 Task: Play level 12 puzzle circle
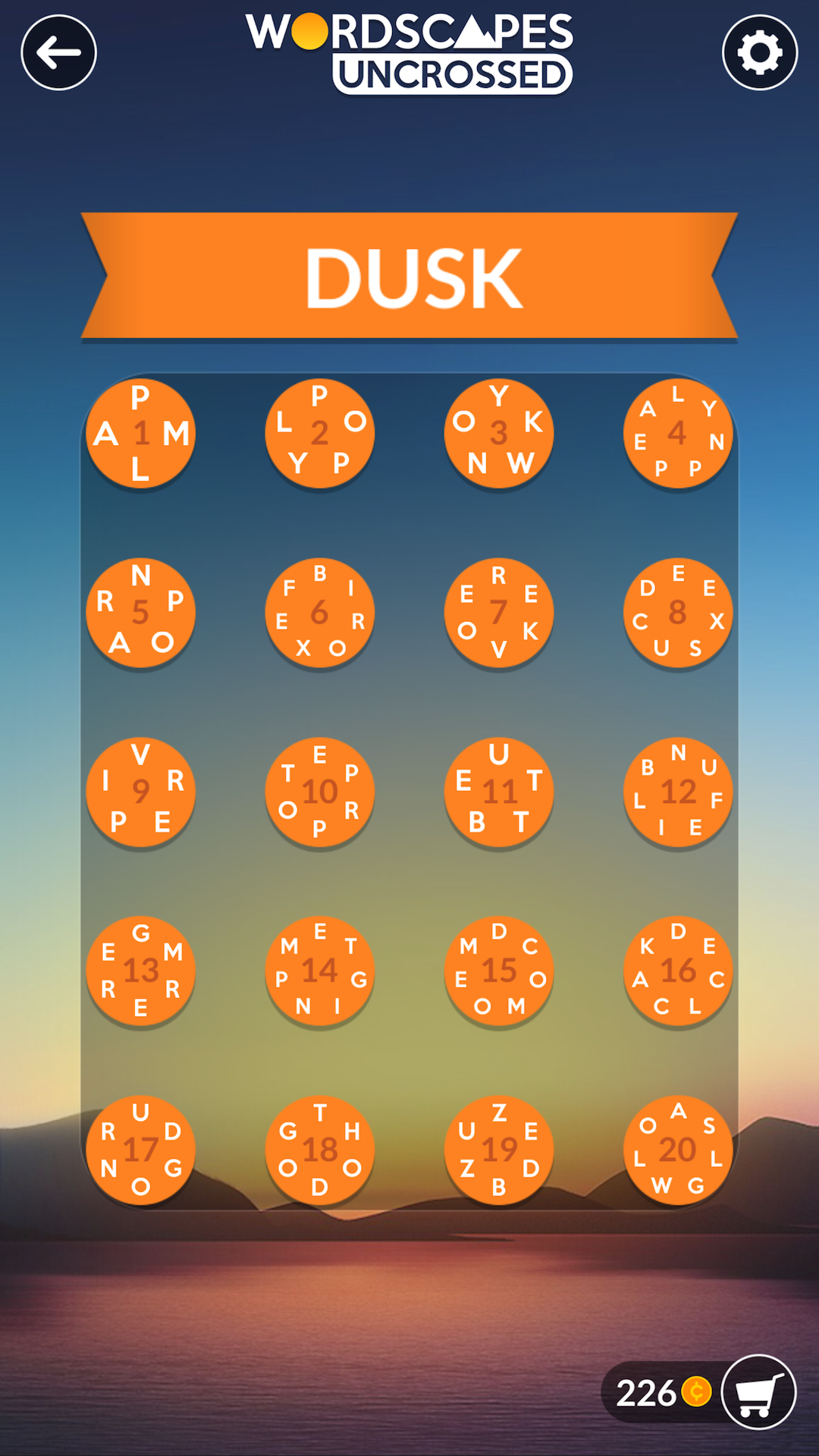coord(677,790)
